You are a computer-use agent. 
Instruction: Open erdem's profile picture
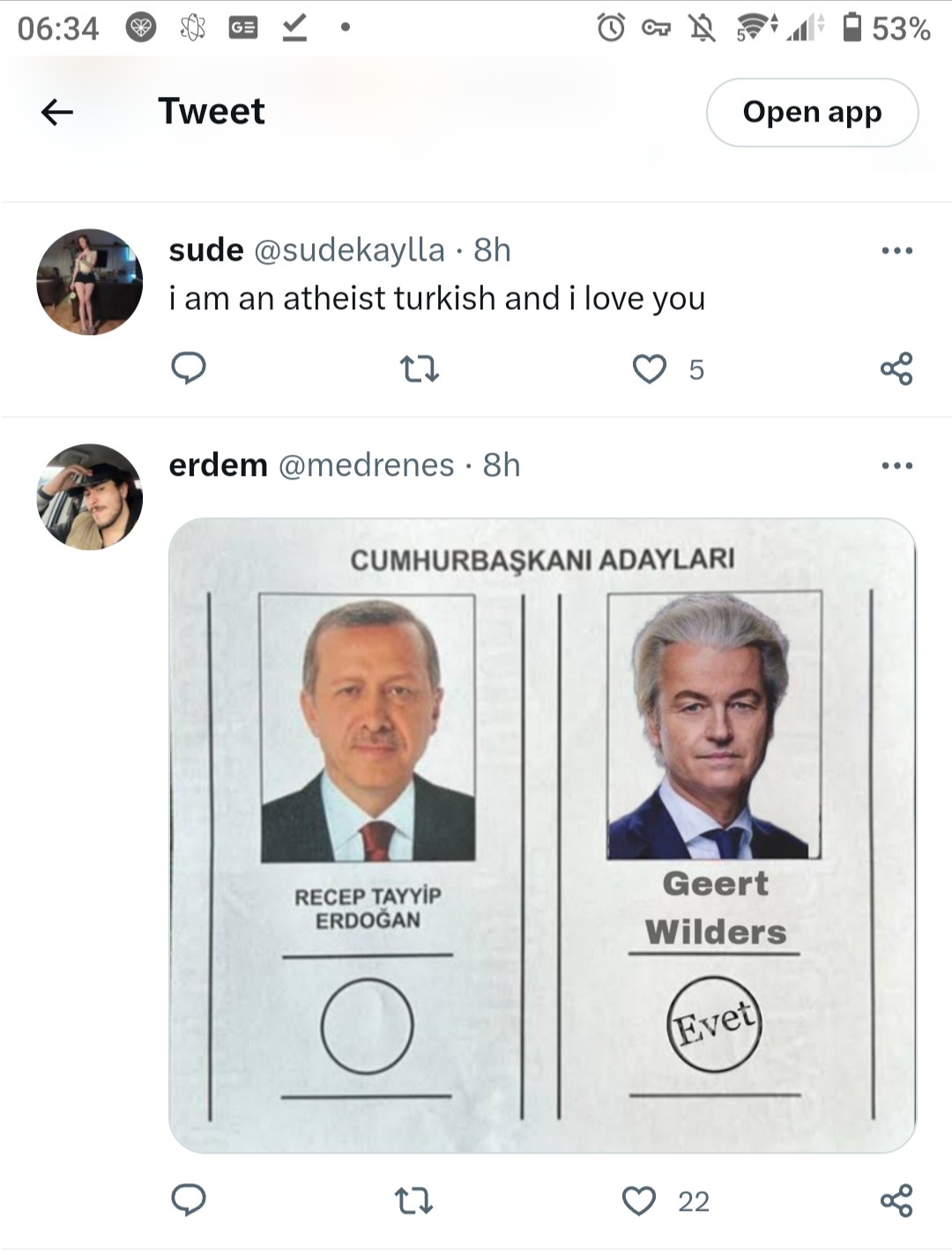point(89,497)
